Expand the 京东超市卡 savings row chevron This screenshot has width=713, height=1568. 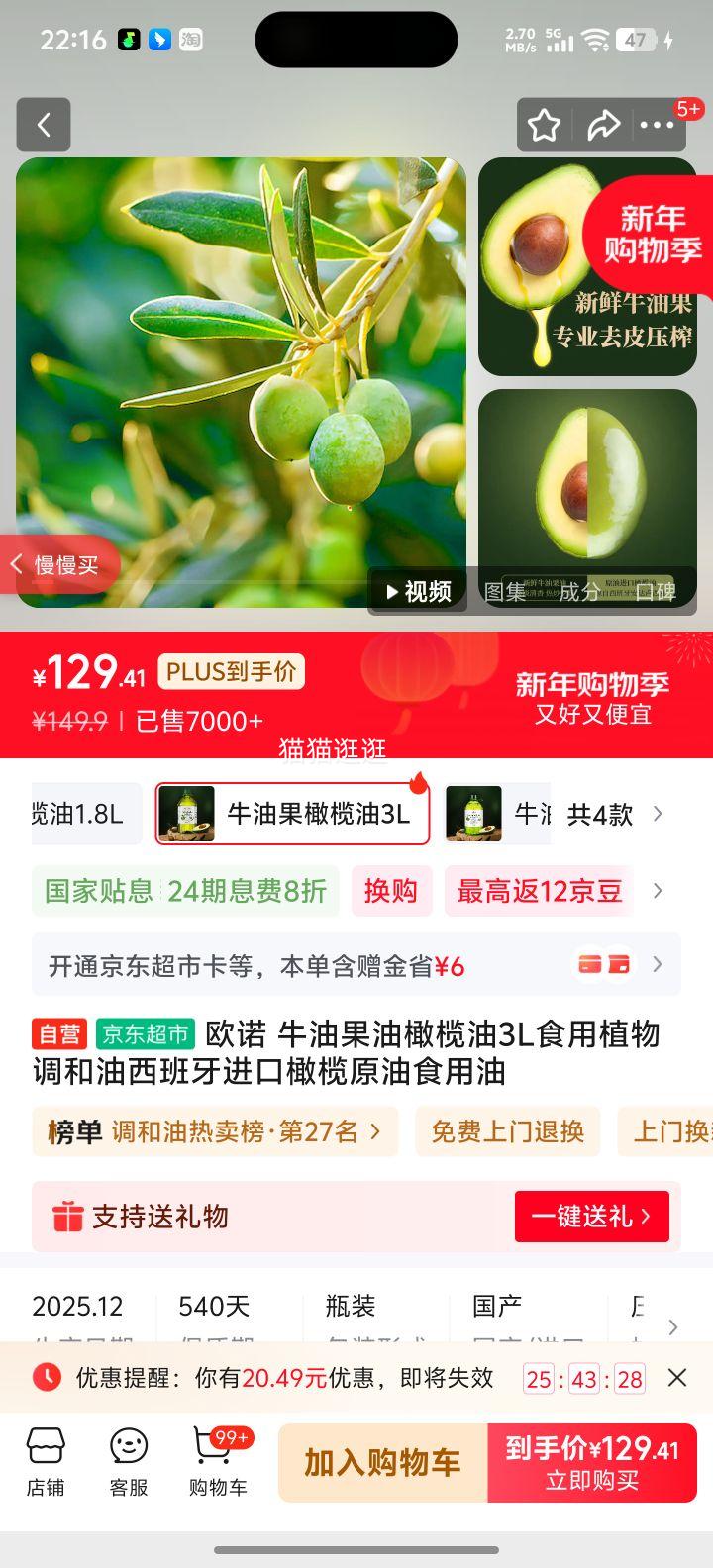click(x=657, y=964)
